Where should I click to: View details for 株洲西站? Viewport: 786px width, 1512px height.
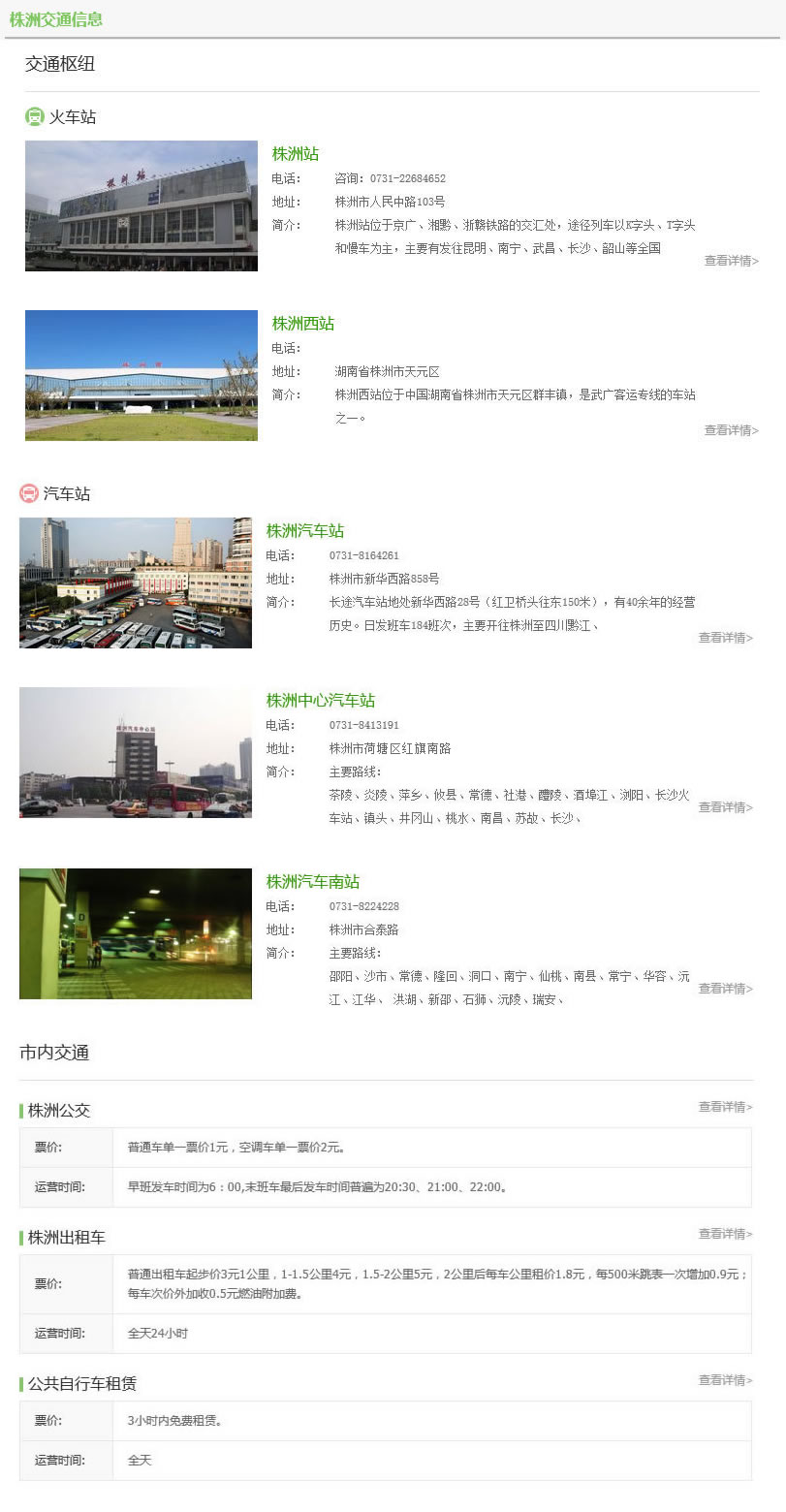731,430
